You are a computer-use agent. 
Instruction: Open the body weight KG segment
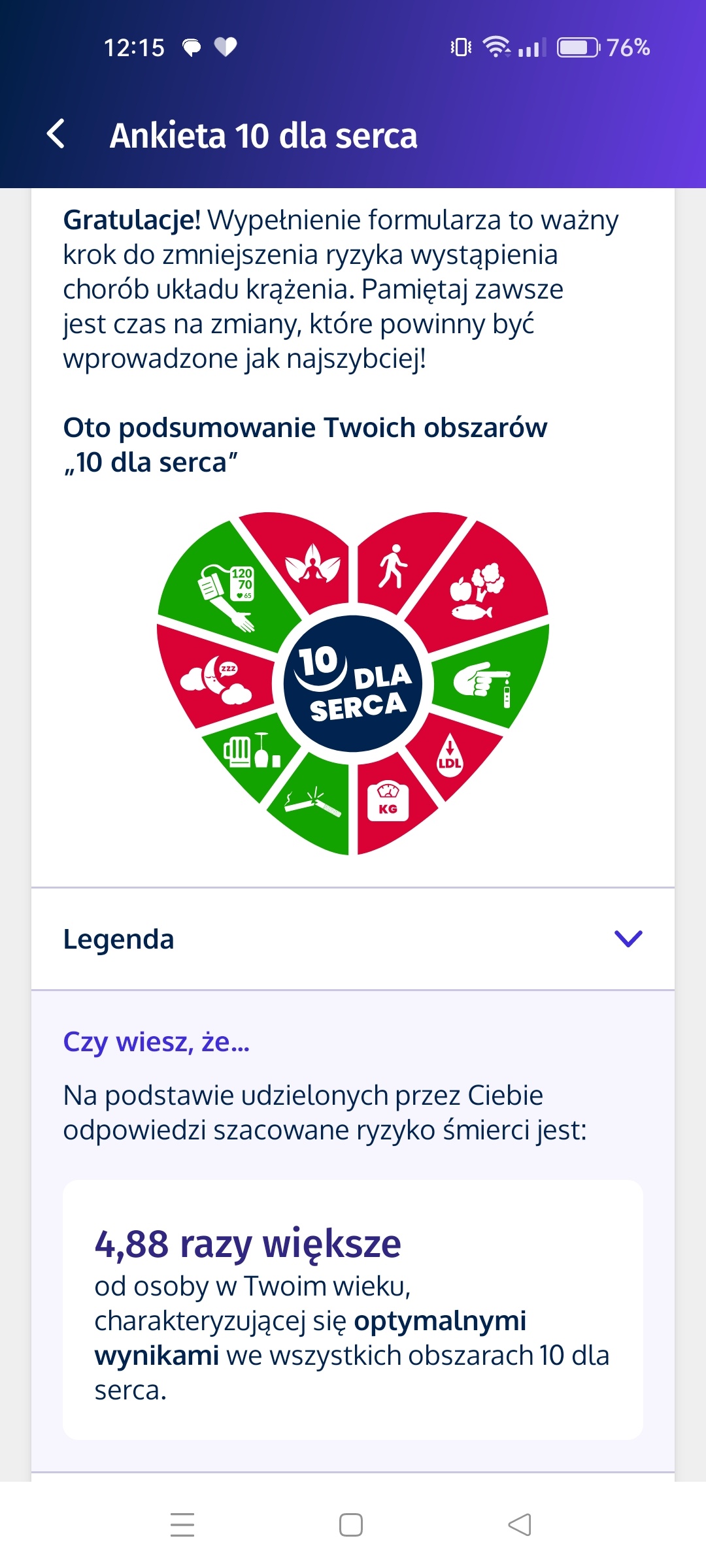[x=389, y=800]
